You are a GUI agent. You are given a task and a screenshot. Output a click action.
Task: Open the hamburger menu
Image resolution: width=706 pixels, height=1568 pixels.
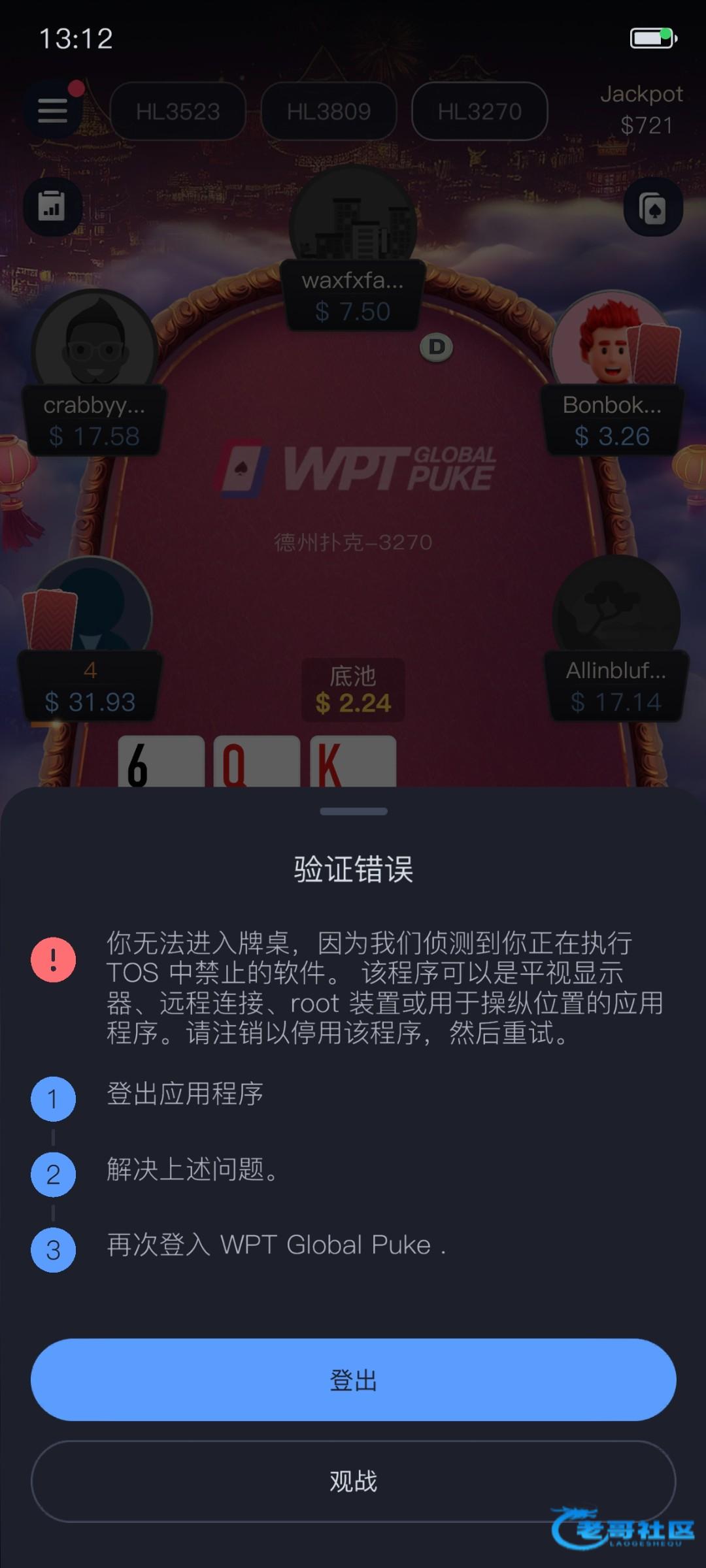click(x=53, y=110)
